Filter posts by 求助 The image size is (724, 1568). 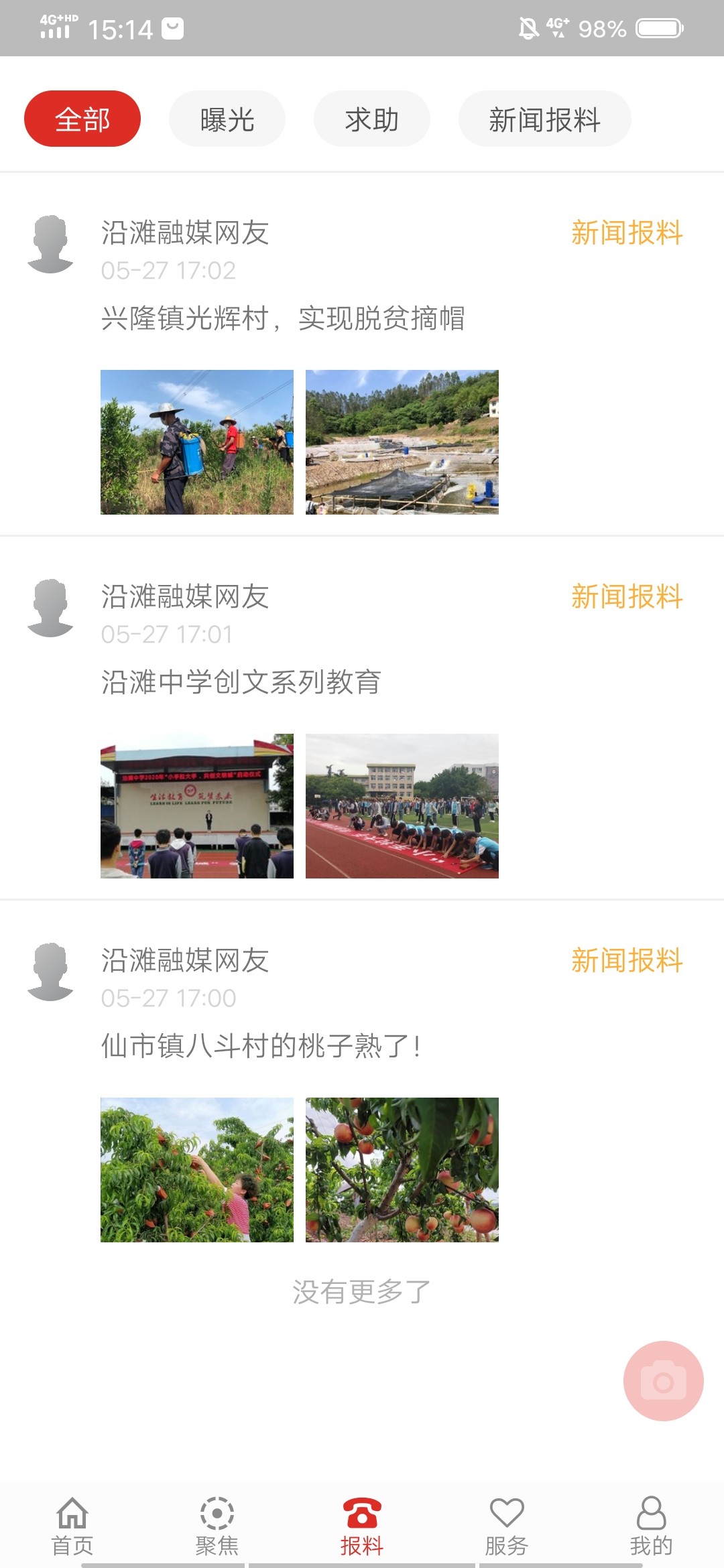tap(372, 119)
